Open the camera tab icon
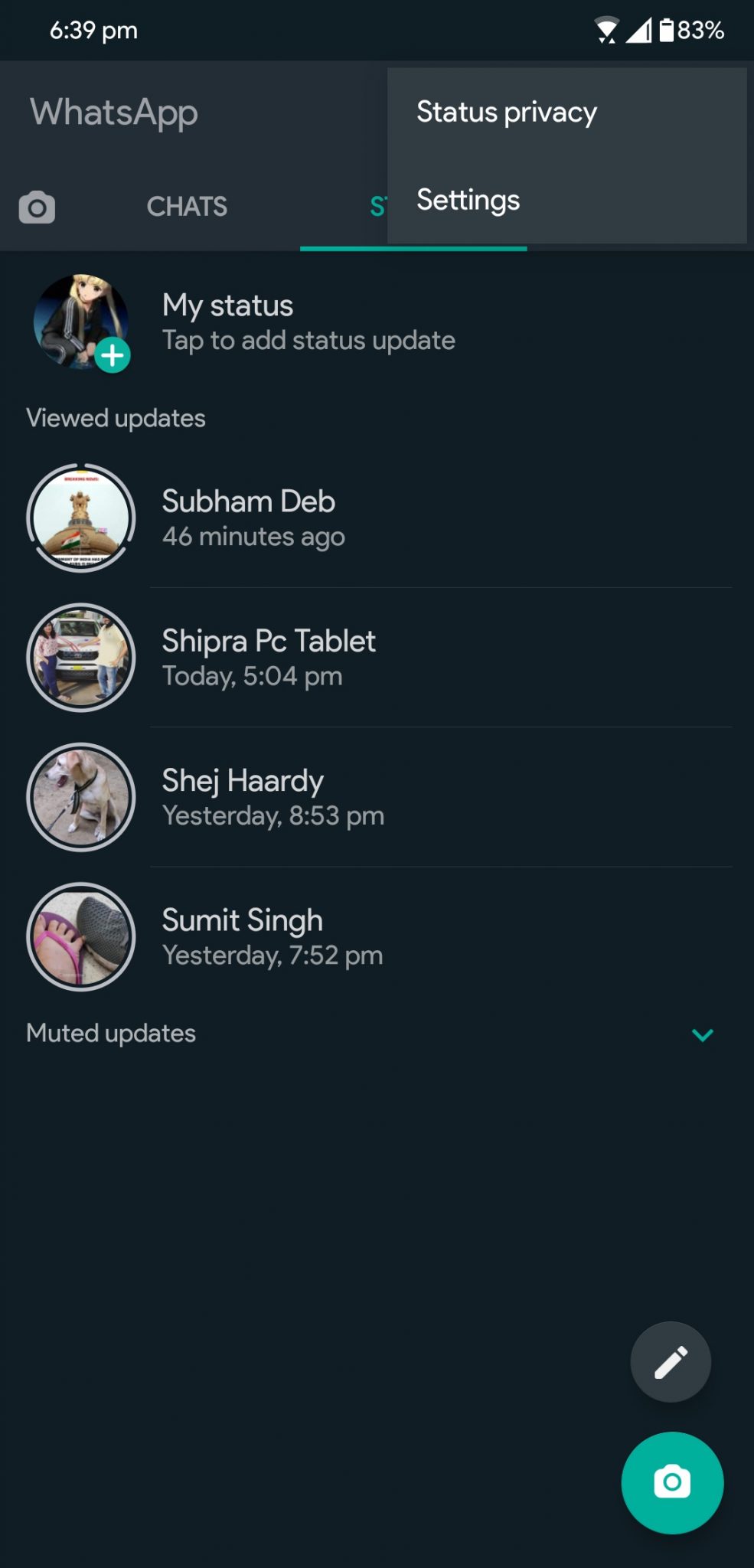This screenshot has width=754, height=1568. point(35,206)
